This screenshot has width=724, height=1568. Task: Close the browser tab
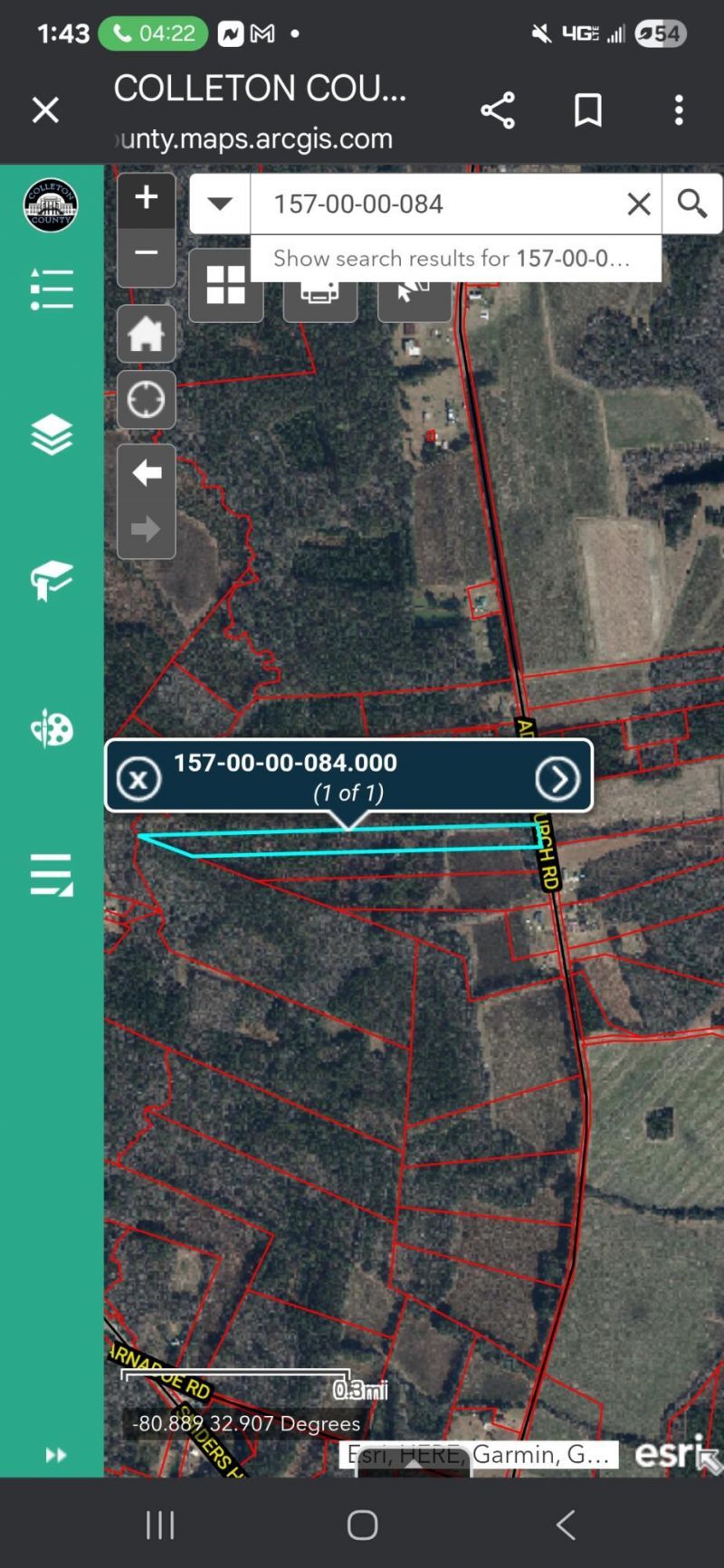[45, 110]
